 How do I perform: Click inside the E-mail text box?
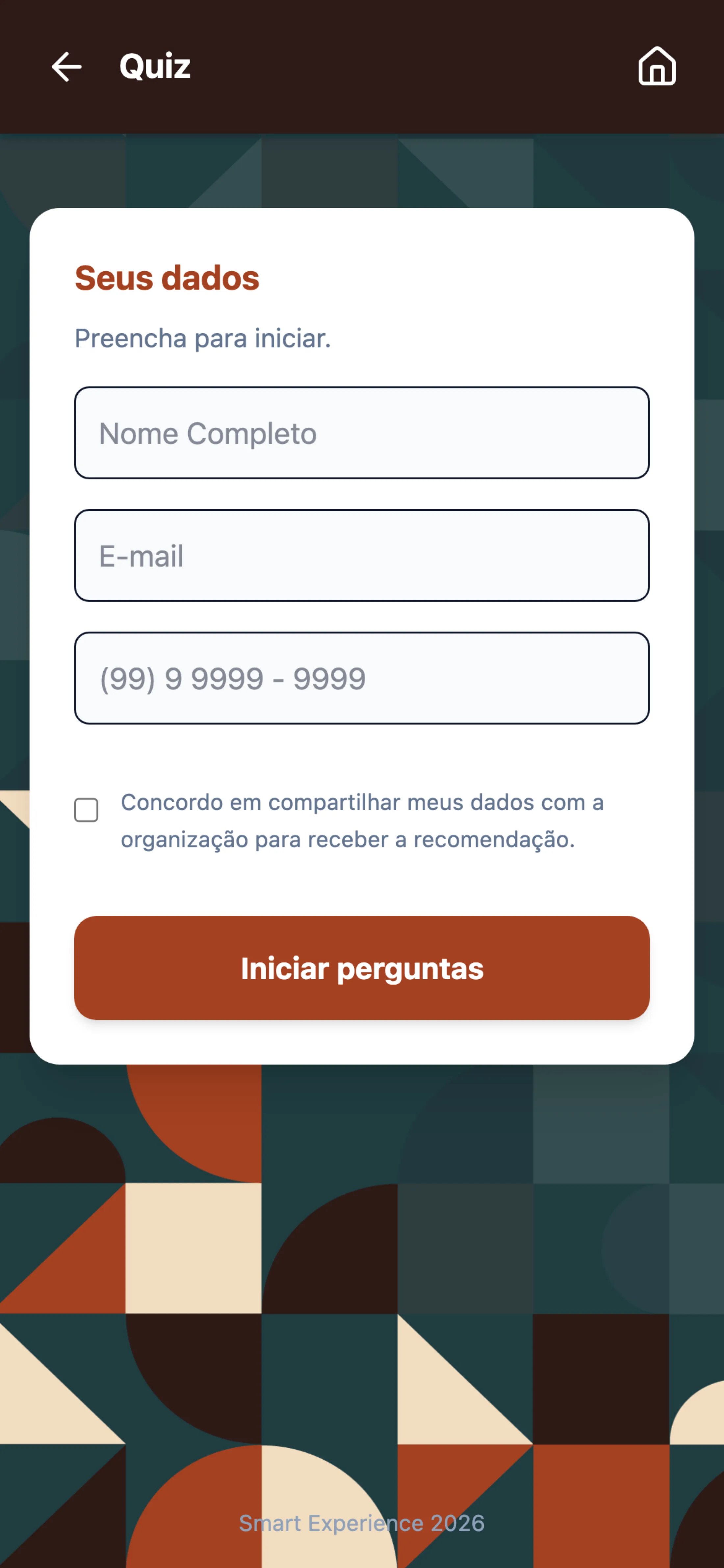361,556
